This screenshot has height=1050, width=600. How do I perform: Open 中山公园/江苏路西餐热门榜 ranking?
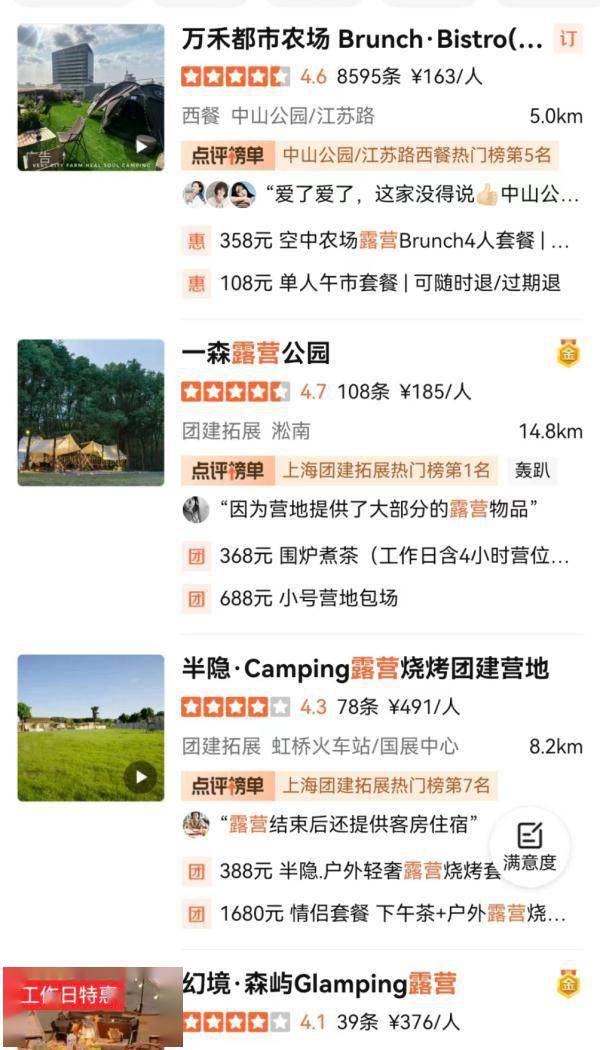(415, 155)
